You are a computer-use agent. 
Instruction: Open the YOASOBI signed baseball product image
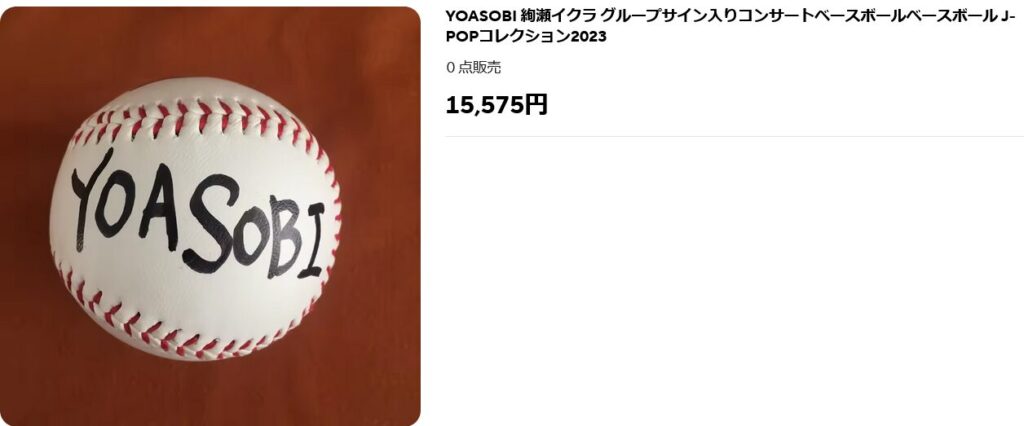pyautogui.click(x=210, y=216)
